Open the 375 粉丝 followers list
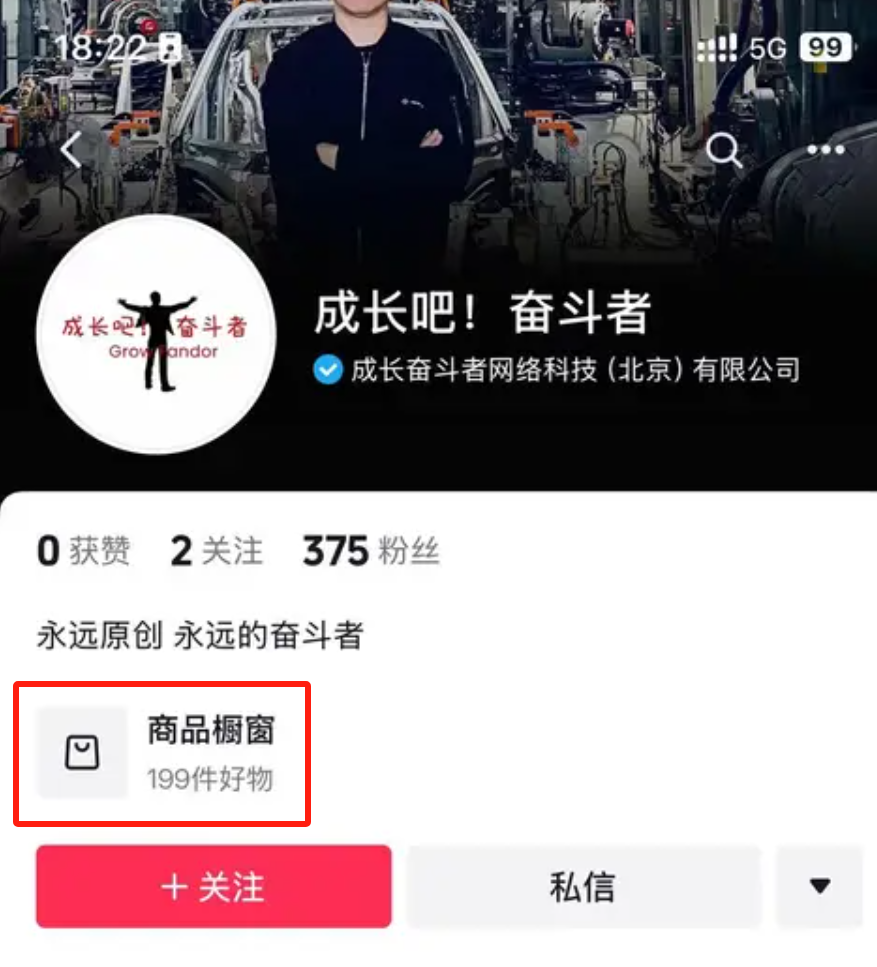This screenshot has height=967, width=877. click(370, 551)
